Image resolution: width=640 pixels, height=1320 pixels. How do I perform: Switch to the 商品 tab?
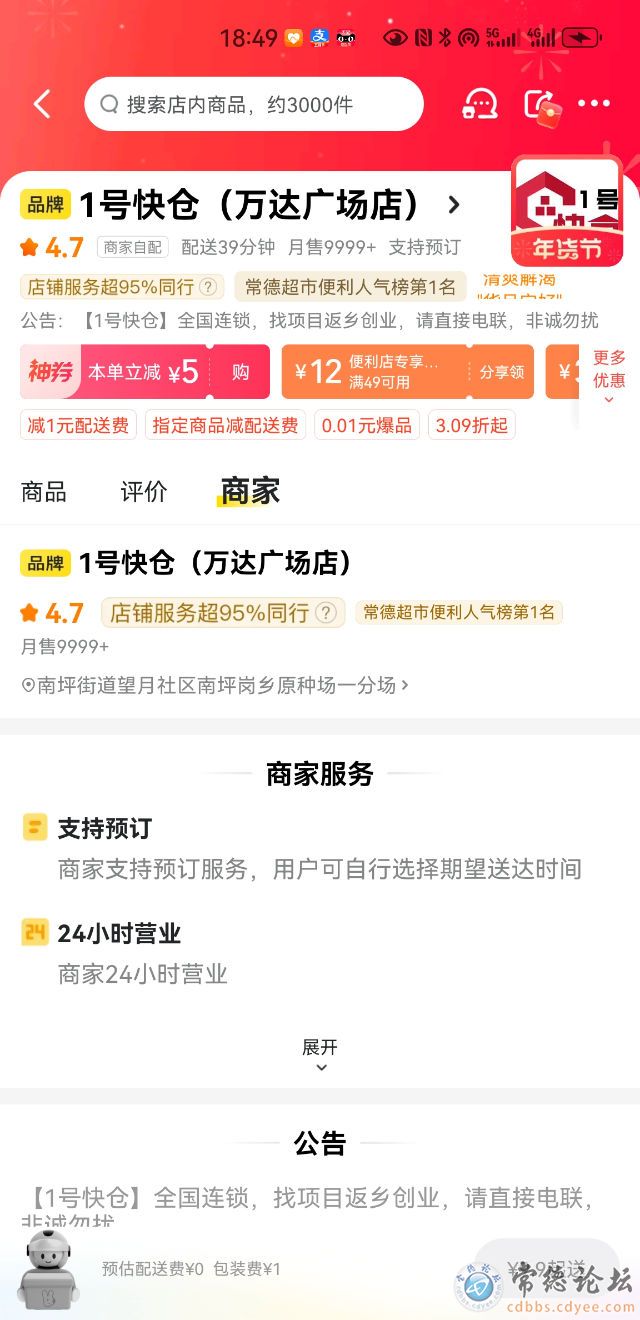(x=44, y=491)
